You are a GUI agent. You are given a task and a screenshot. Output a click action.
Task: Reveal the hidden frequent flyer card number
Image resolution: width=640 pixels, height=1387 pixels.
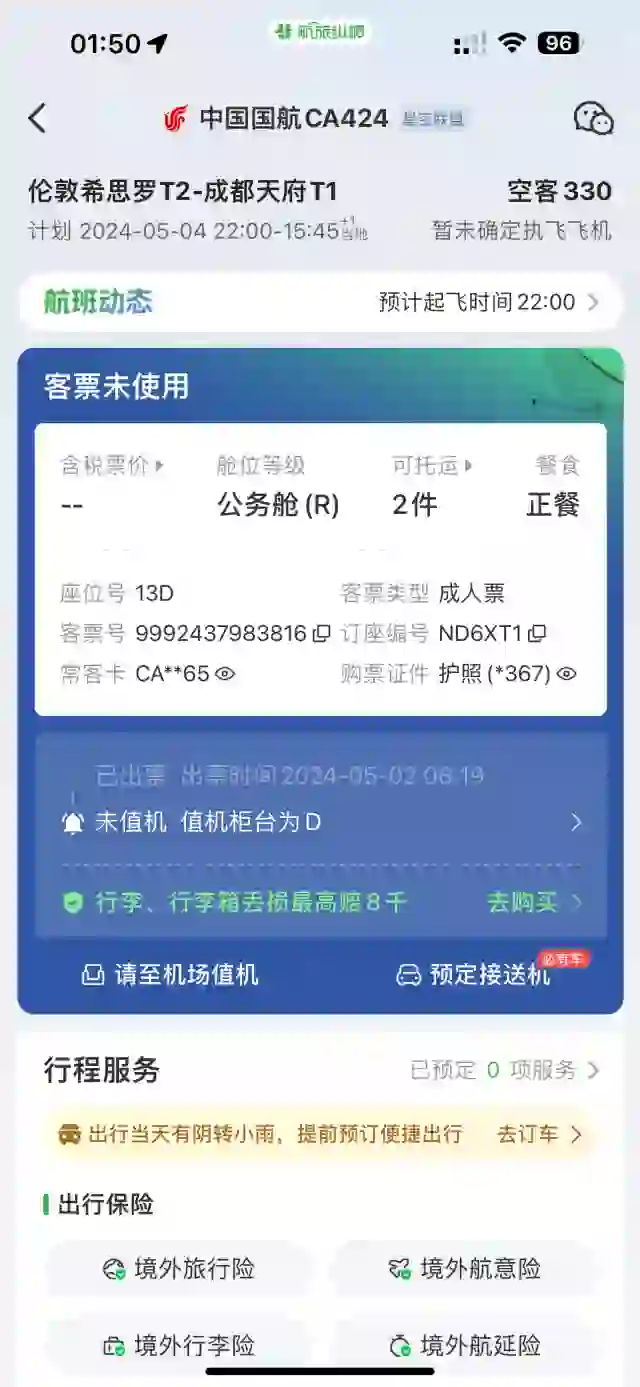[225, 674]
